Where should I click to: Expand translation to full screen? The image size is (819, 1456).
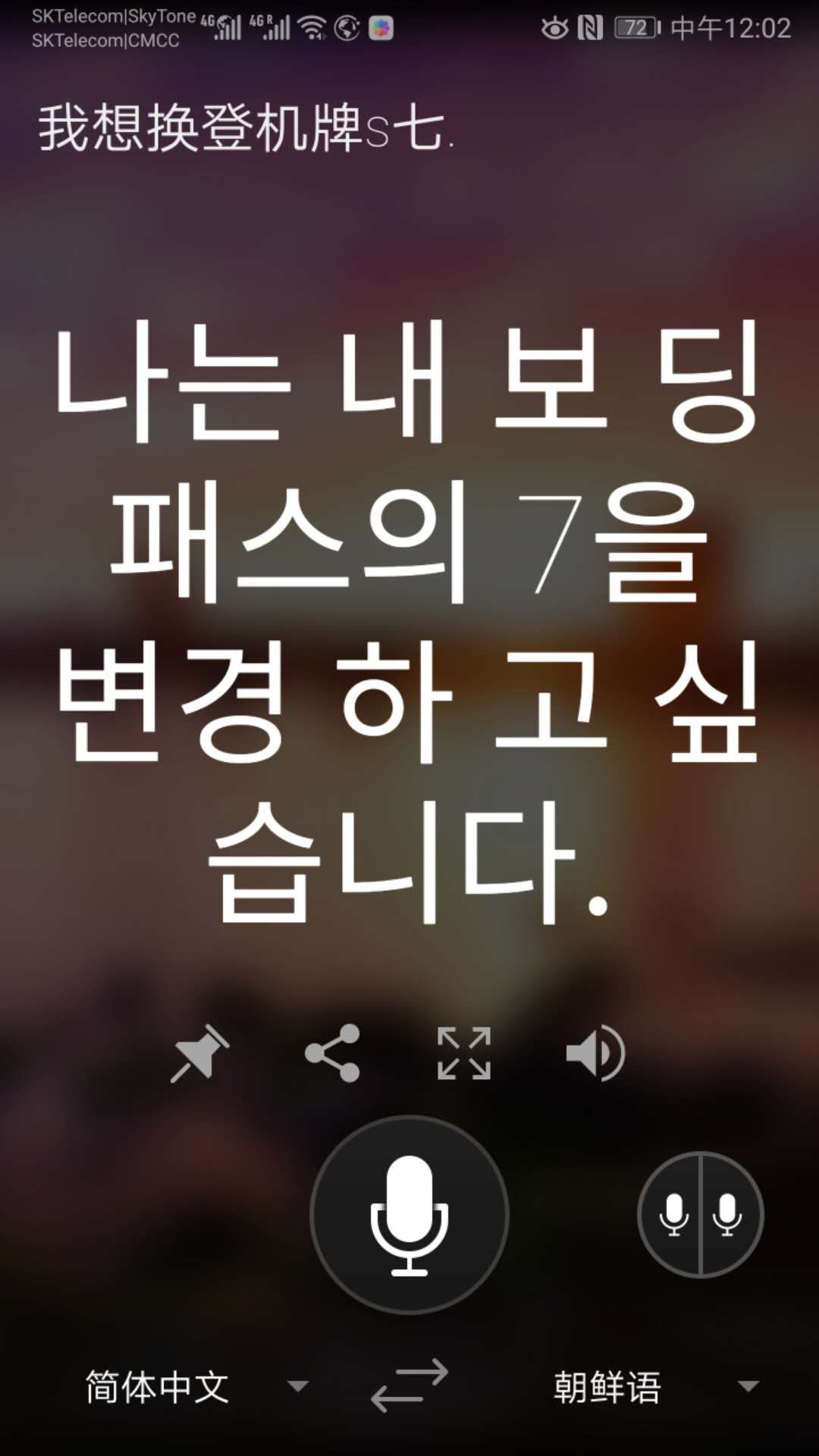point(464,1053)
